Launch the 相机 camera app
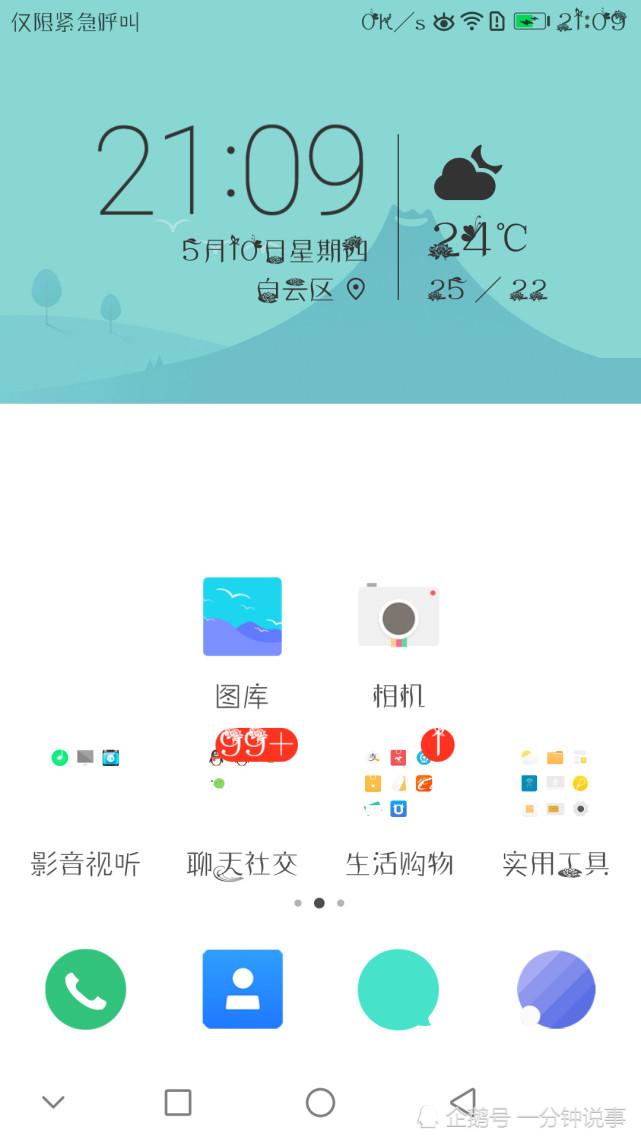 [x=398, y=617]
